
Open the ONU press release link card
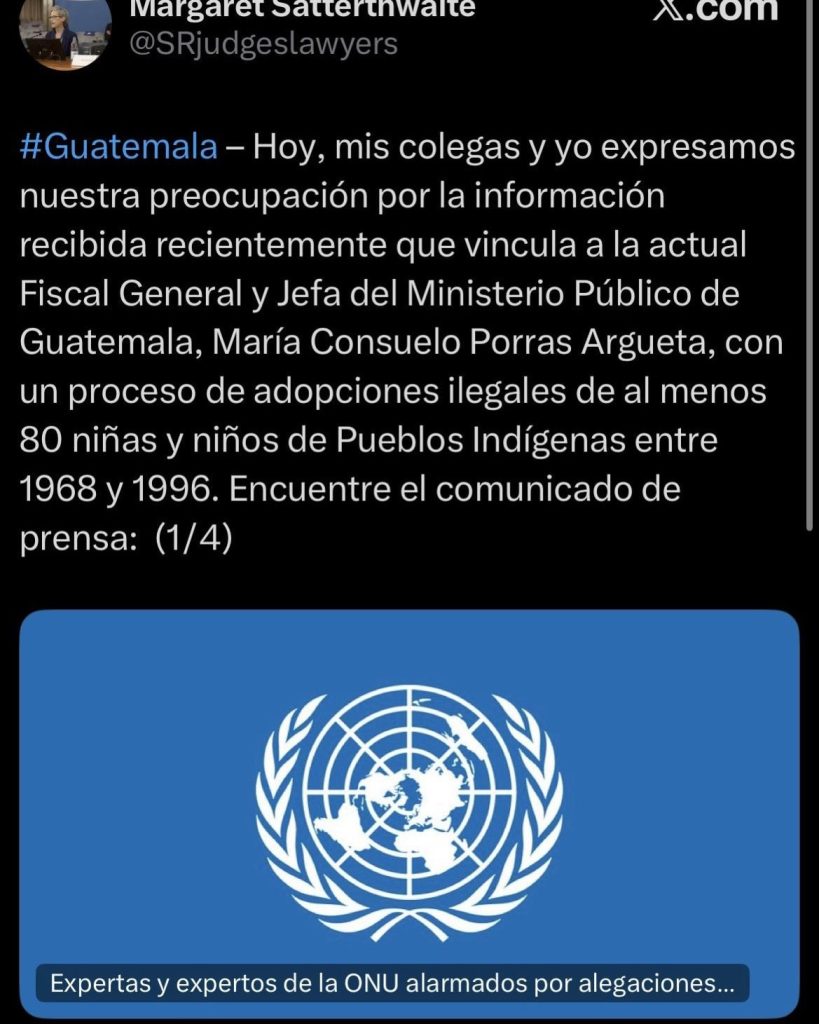pyautogui.click(x=409, y=810)
